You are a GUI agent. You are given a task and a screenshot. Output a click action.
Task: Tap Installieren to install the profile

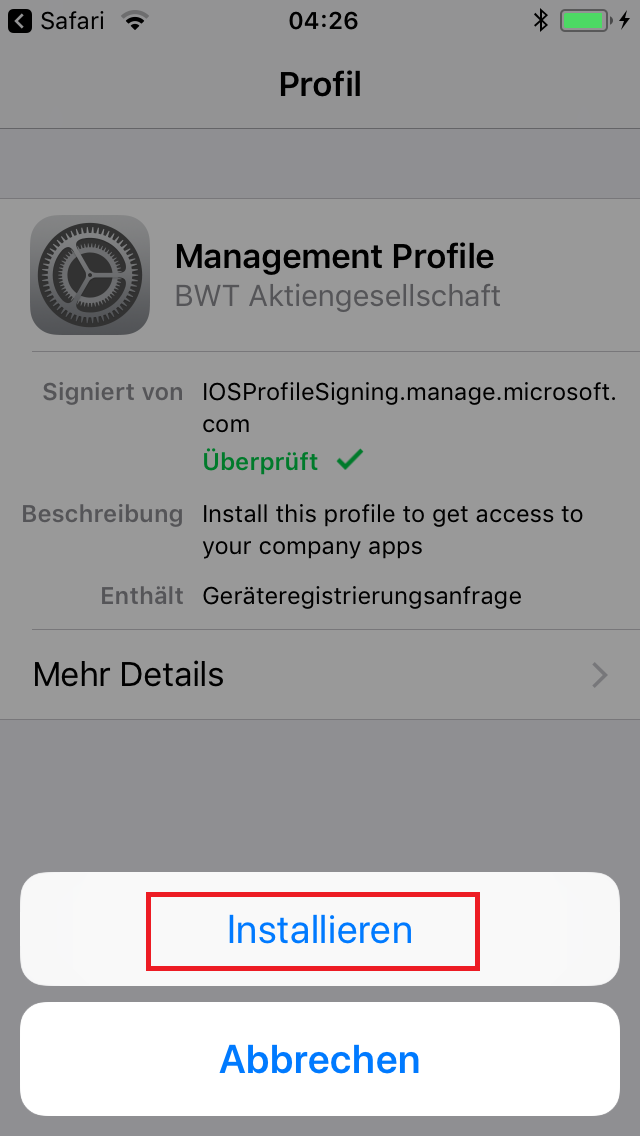[320, 929]
